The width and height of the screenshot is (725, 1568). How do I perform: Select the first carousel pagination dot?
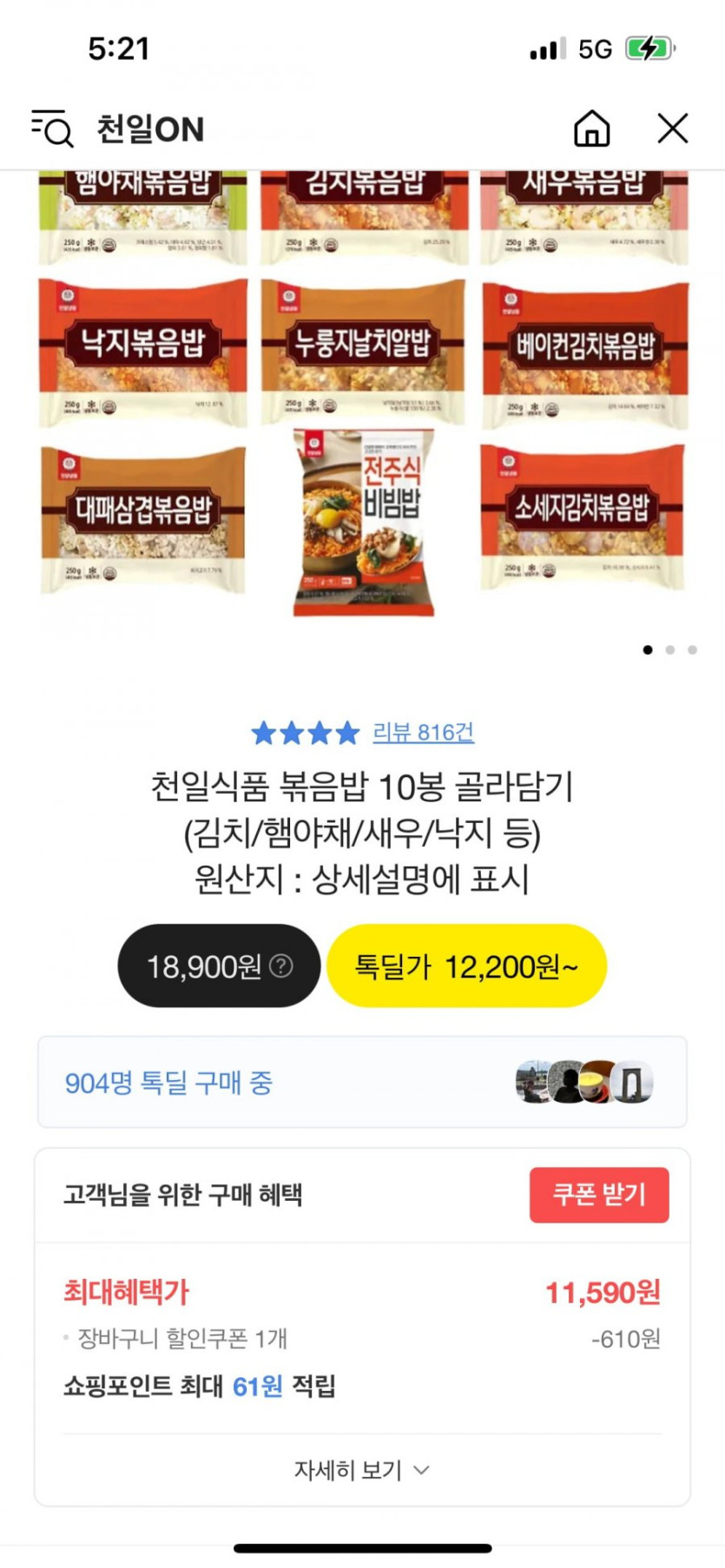pos(647,649)
